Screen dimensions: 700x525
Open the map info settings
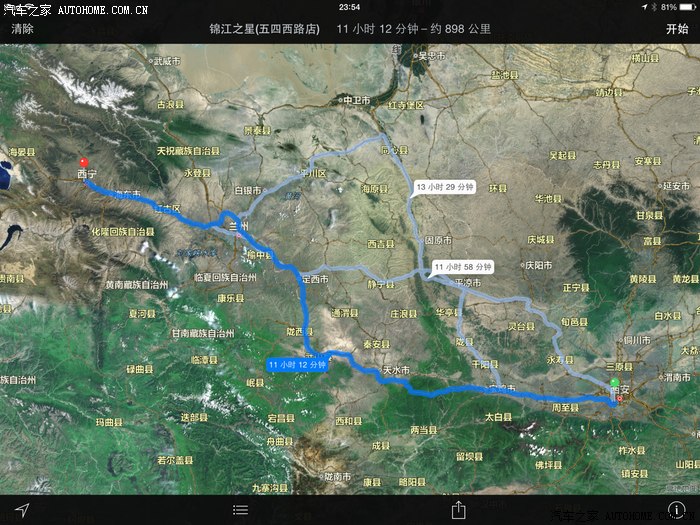tap(677, 509)
